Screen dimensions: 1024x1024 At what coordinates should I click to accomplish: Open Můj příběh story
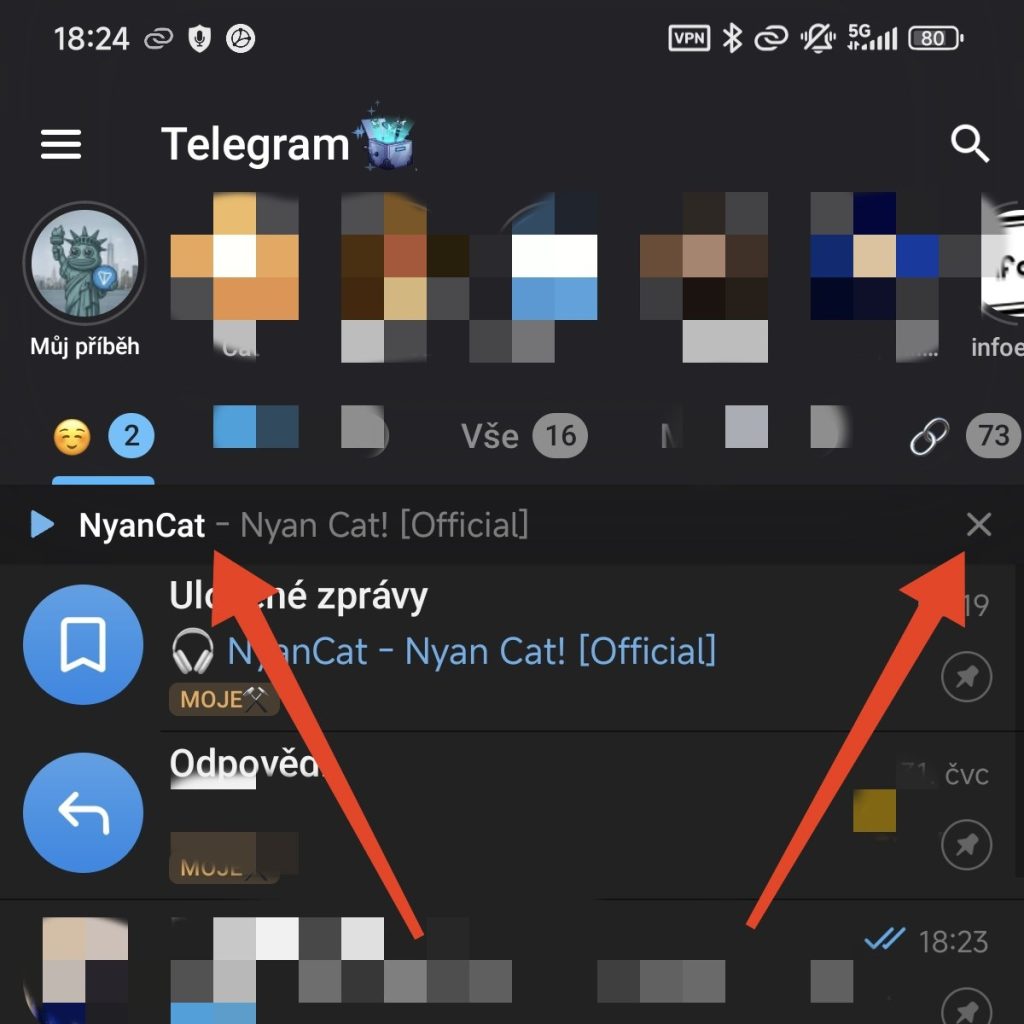pos(85,263)
